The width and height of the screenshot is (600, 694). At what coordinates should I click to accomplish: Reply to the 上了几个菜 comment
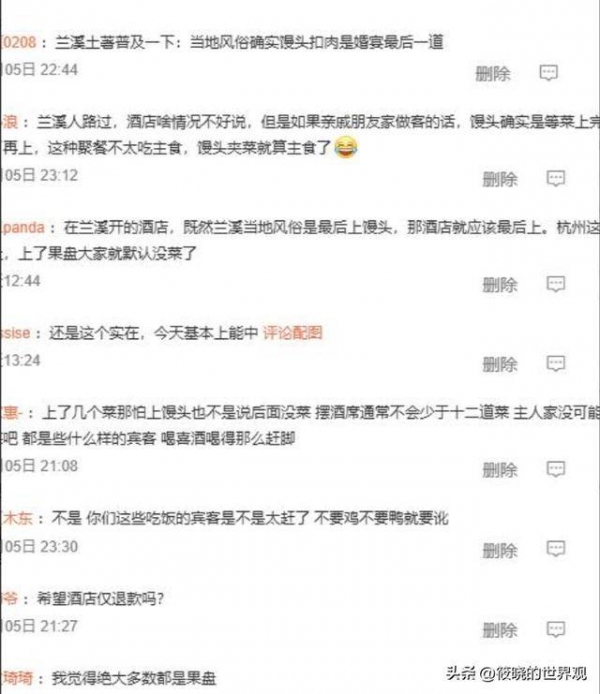(x=556, y=470)
